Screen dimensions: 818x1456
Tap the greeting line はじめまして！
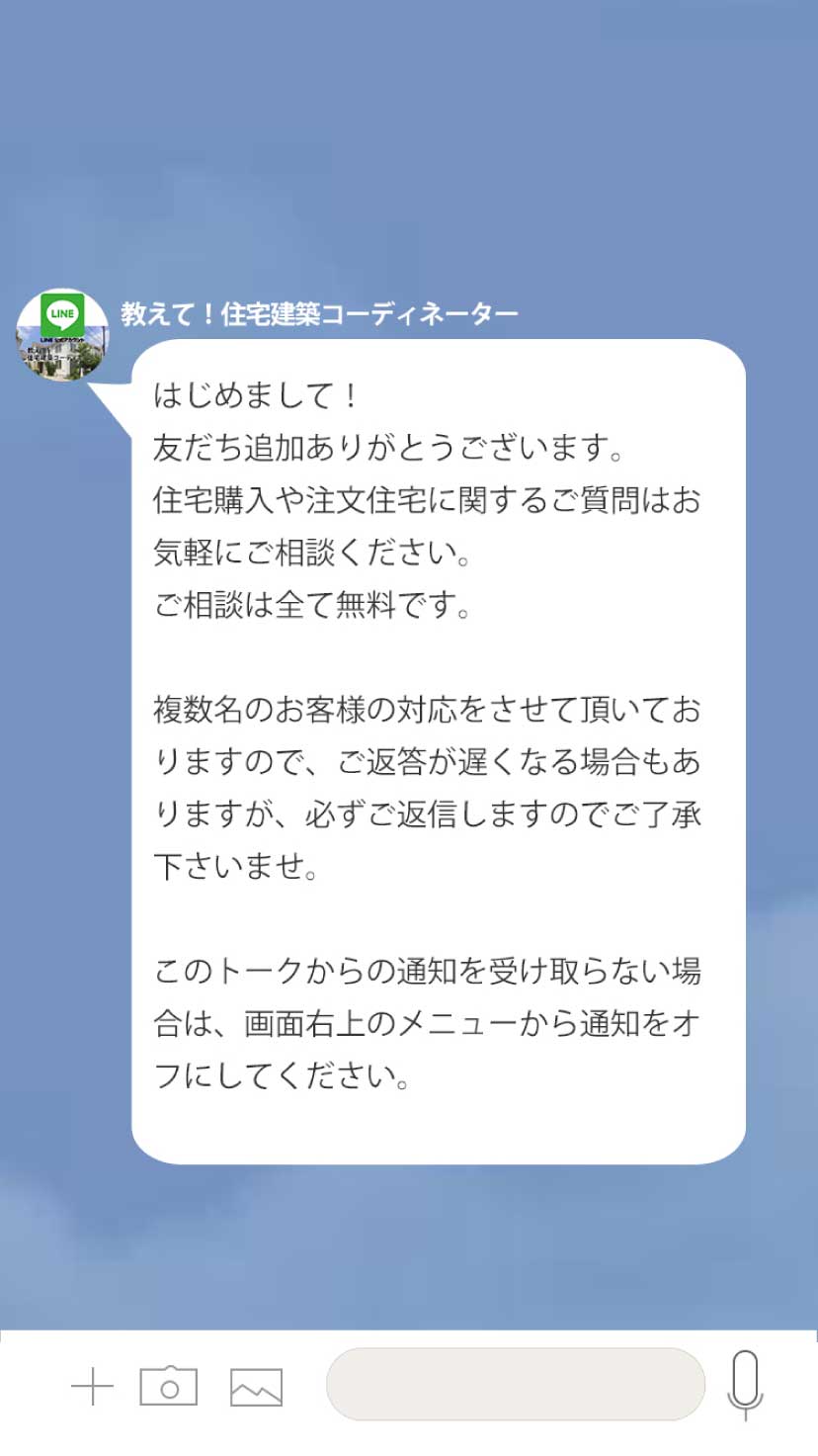pos(257,393)
